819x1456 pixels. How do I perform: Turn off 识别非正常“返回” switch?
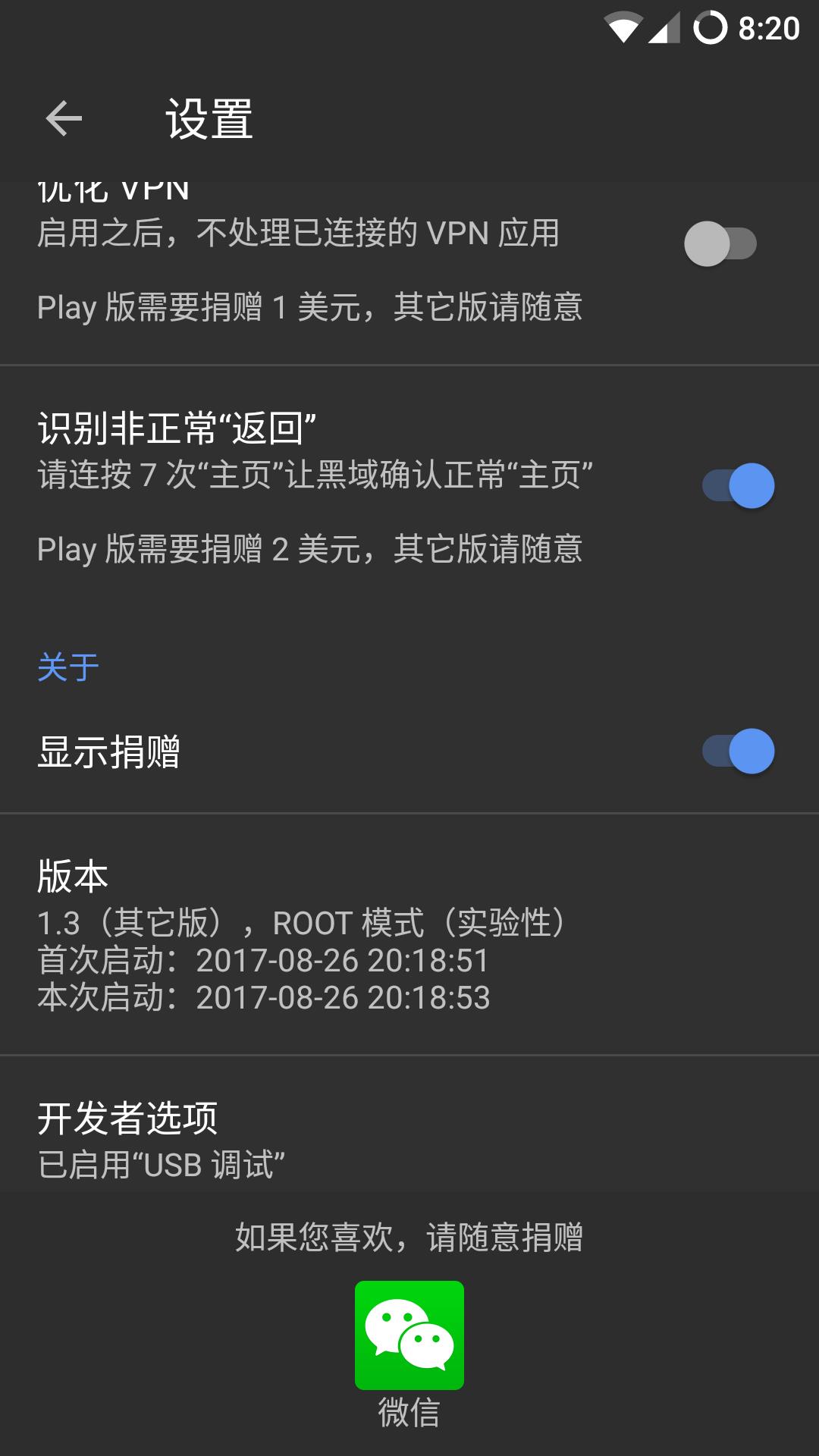[738, 486]
